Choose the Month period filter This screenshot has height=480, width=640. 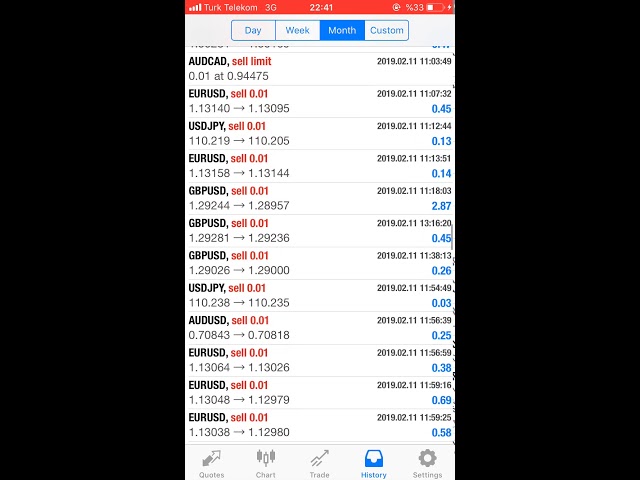(x=342, y=30)
